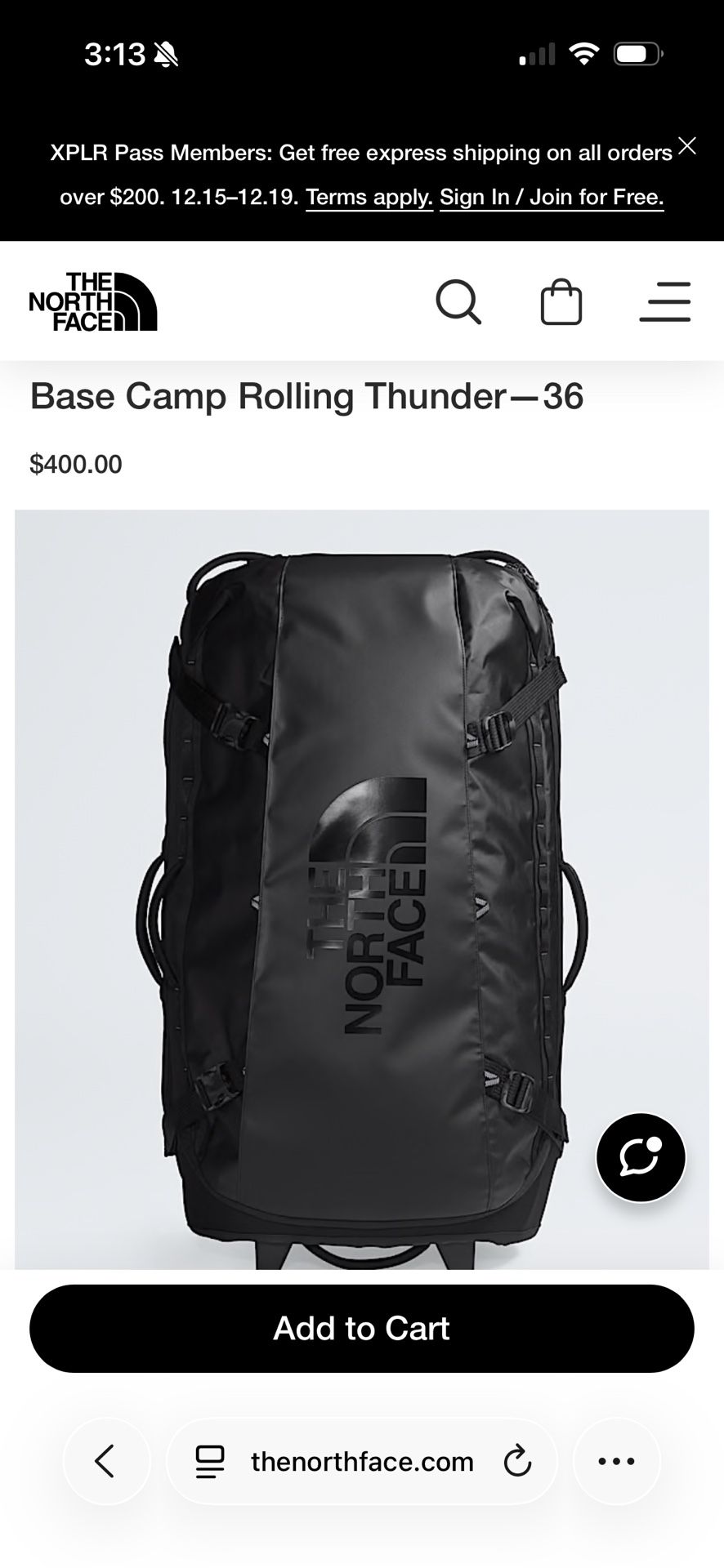The width and height of the screenshot is (724, 1568).
Task: Add the duffel to cart
Action: tap(361, 1329)
